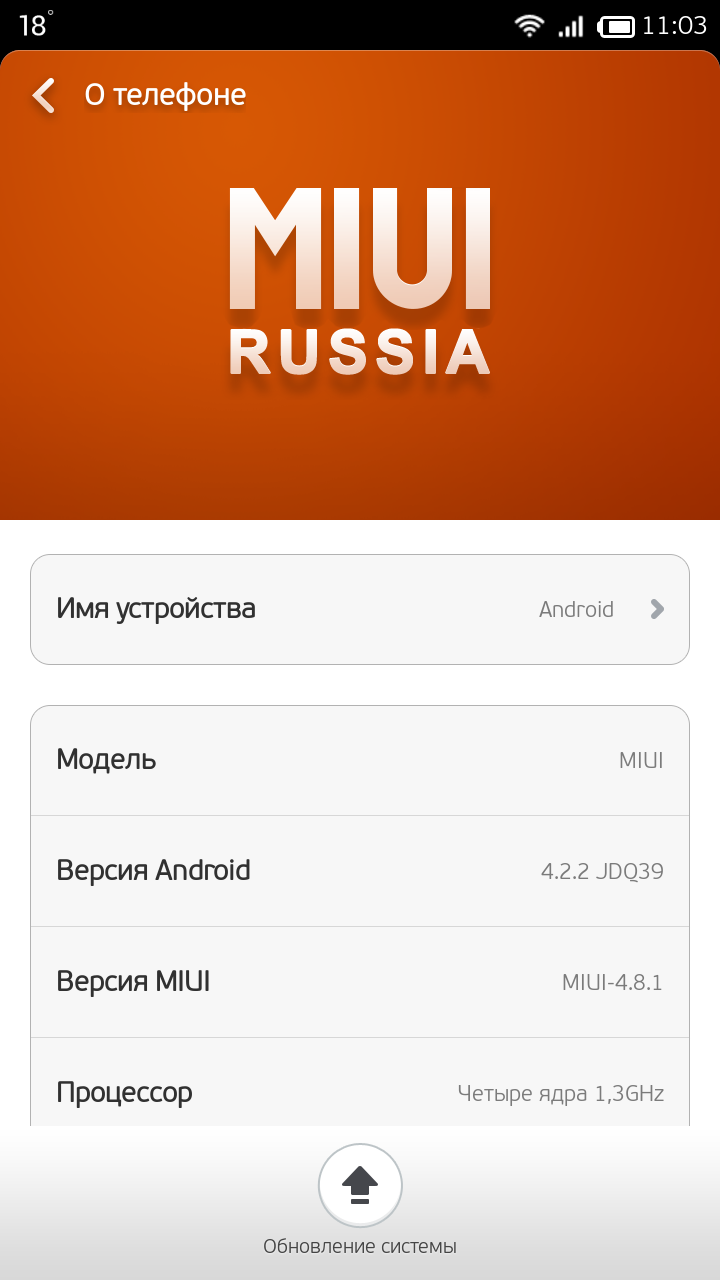
Task: Tap the Обновление системы button
Action: (360, 1185)
